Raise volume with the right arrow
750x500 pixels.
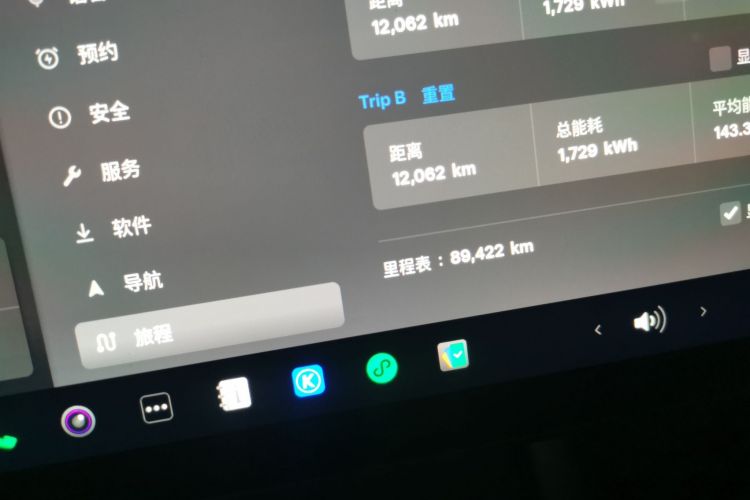[x=703, y=312]
